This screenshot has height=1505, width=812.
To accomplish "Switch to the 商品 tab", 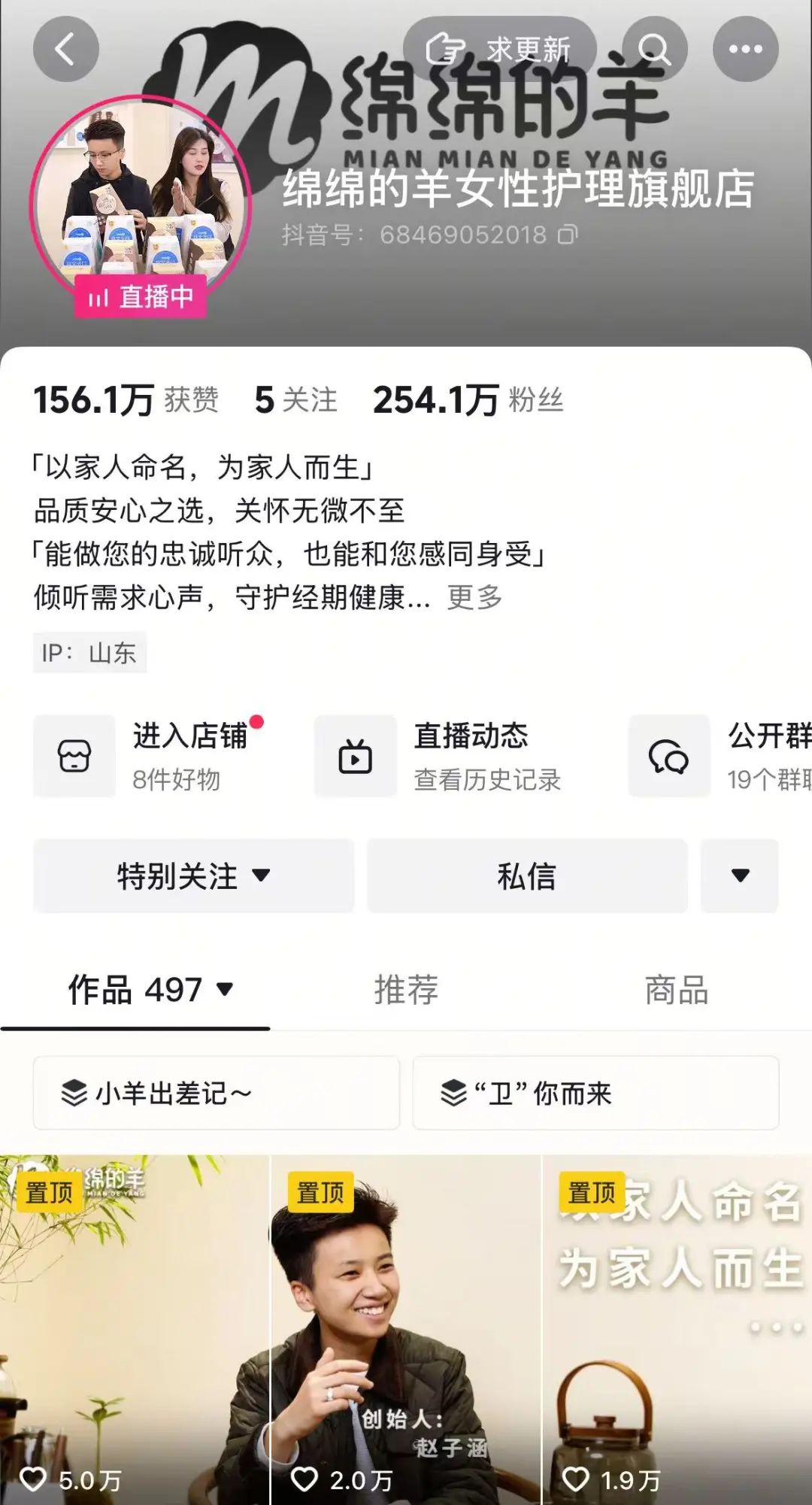I will (677, 990).
